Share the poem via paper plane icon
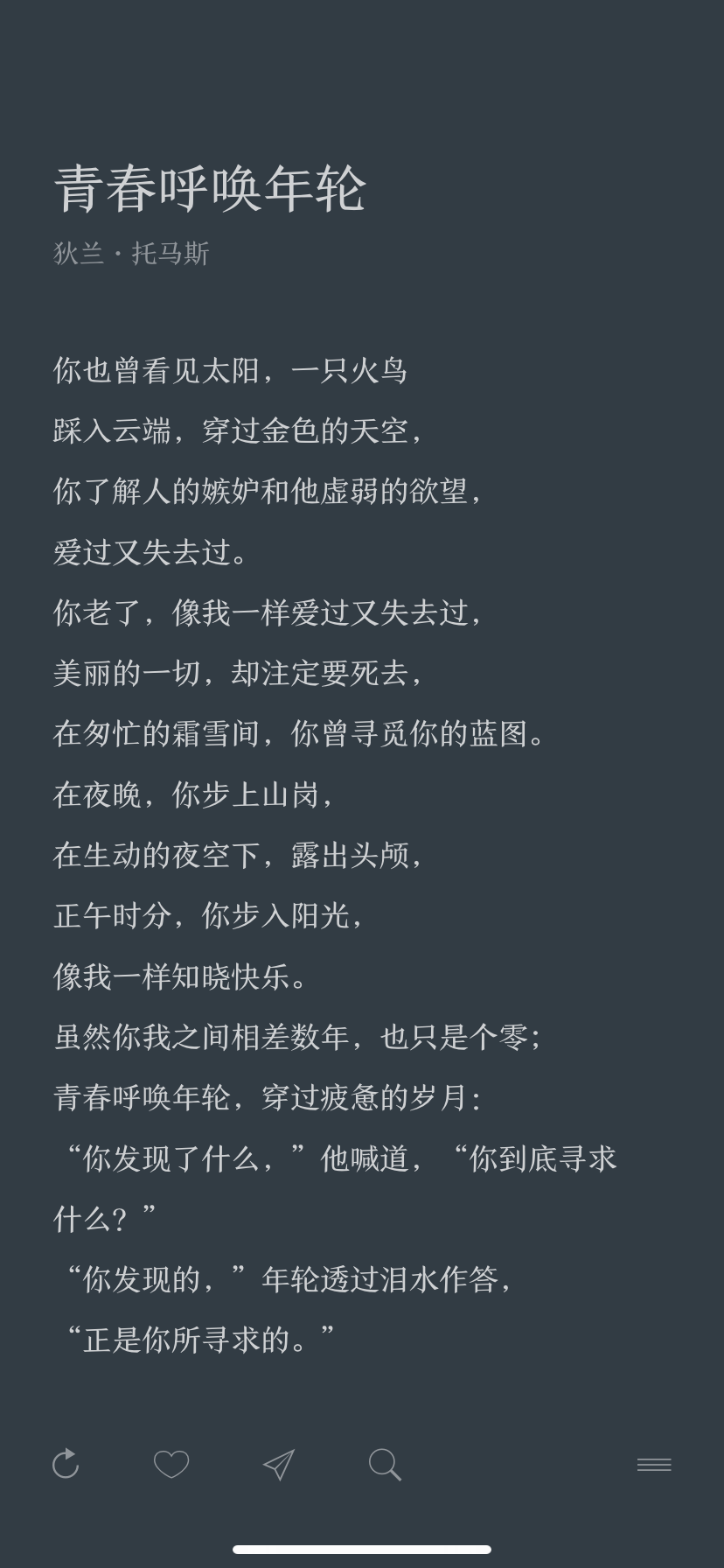 (278, 1464)
